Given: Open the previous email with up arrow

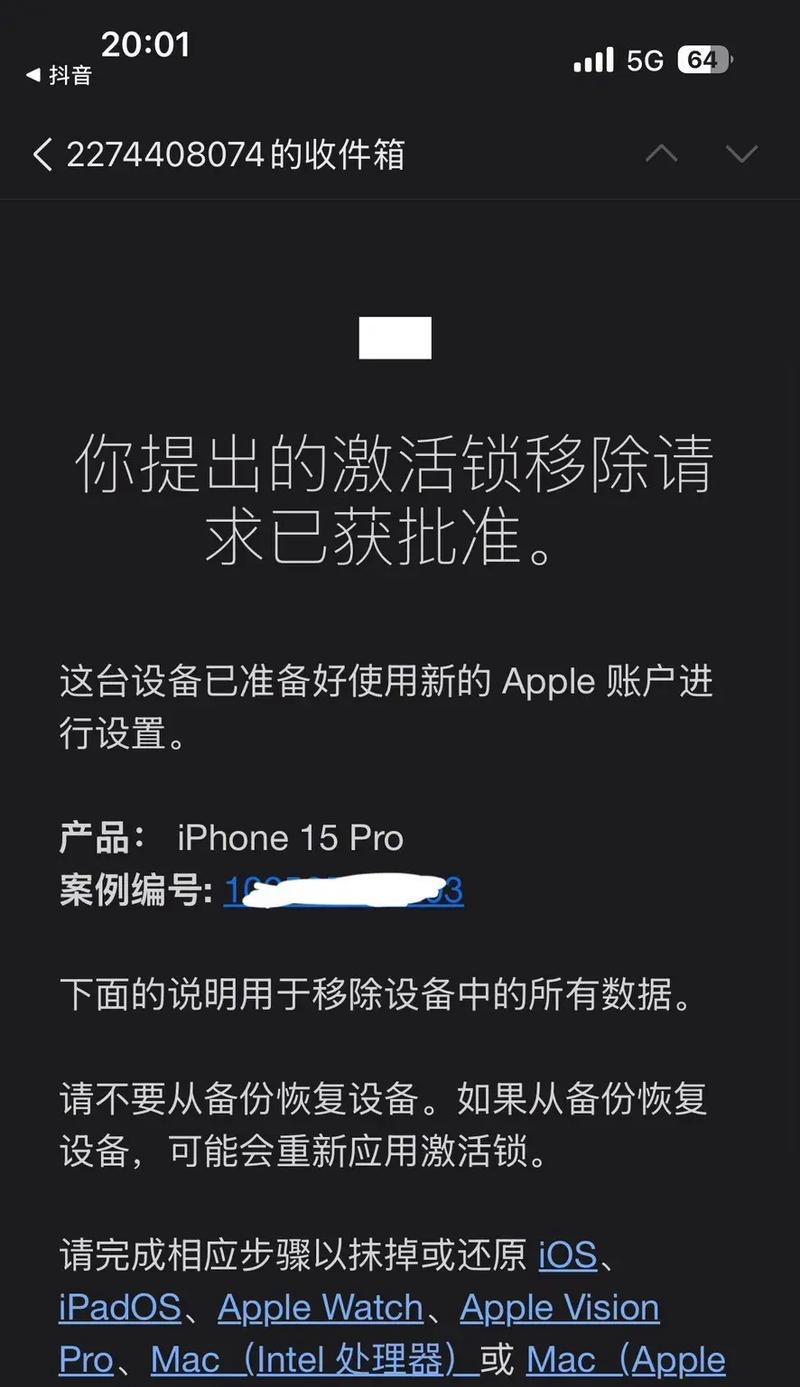Looking at the screenshot, I should (x=662, y=154).
